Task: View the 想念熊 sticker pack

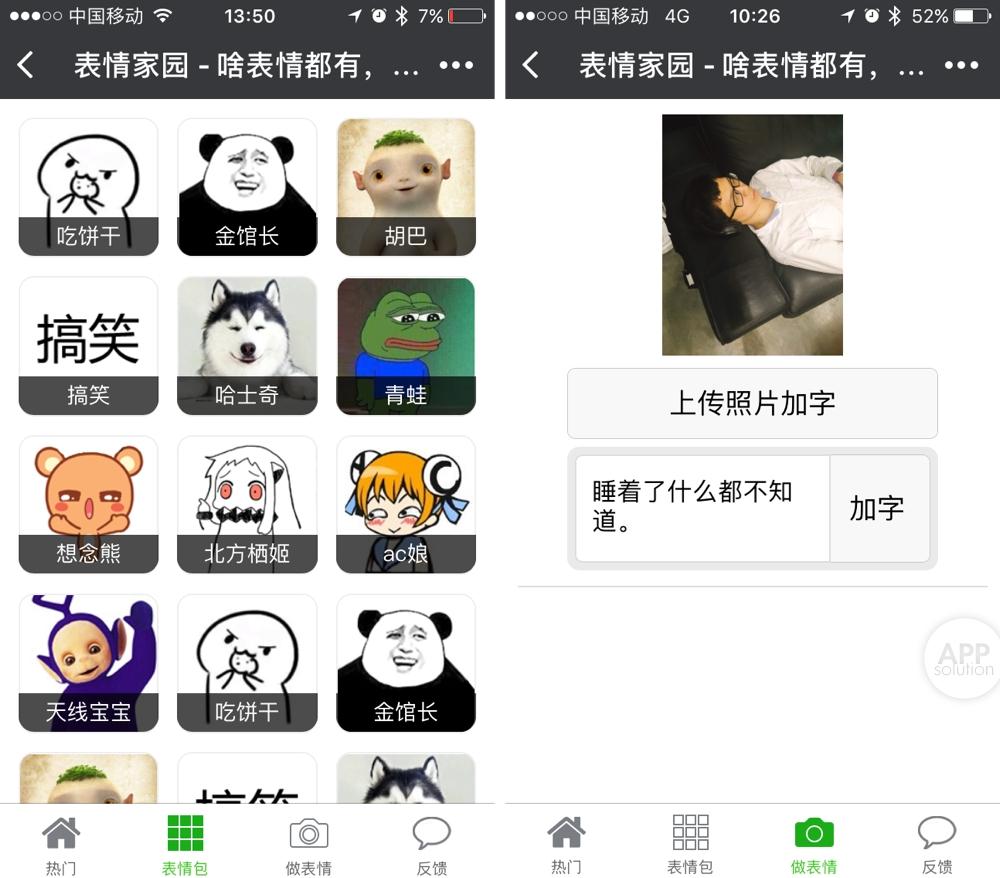Action: tap(88, 504)
